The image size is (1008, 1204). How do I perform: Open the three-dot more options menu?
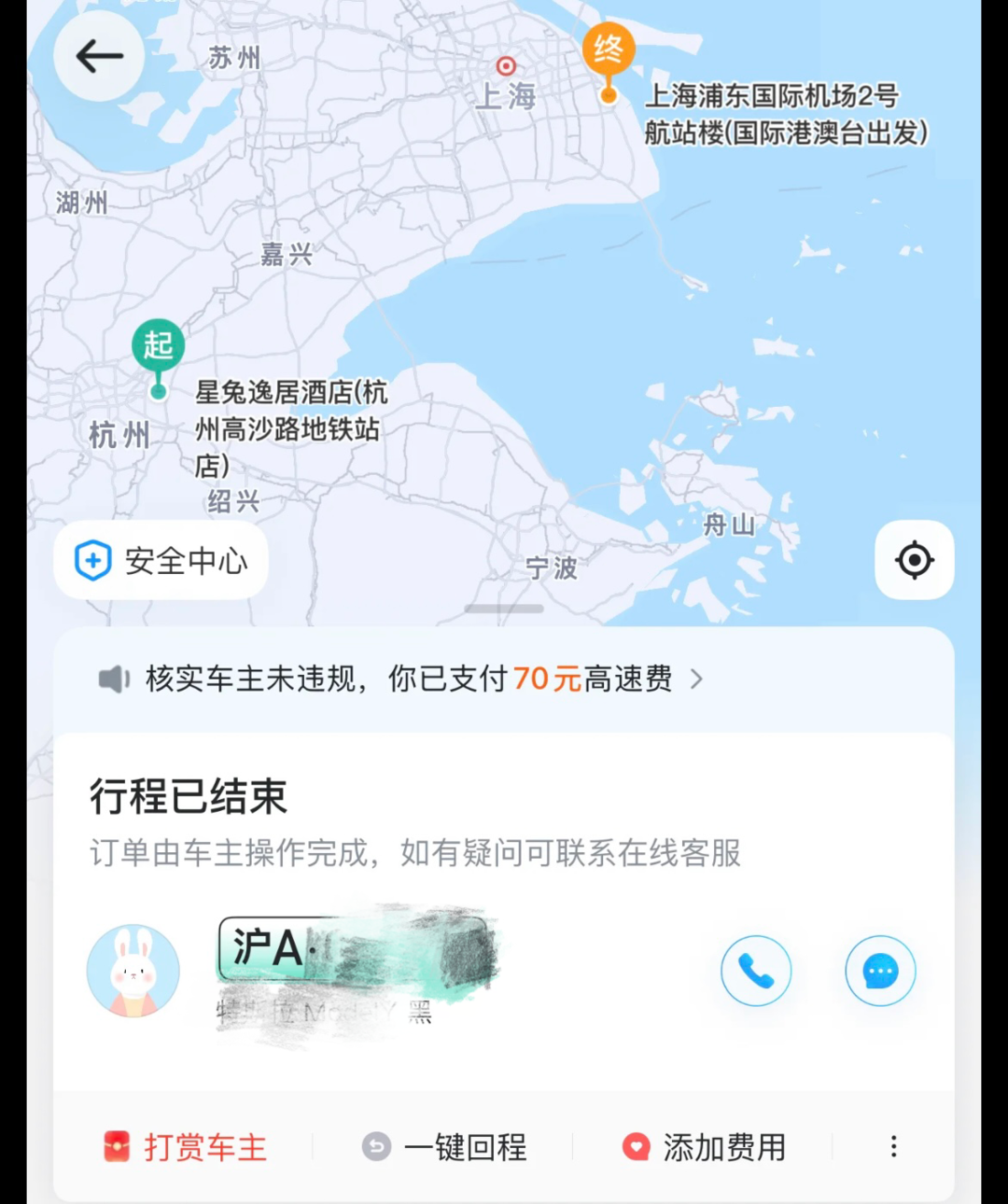[x=893, y=1147]
